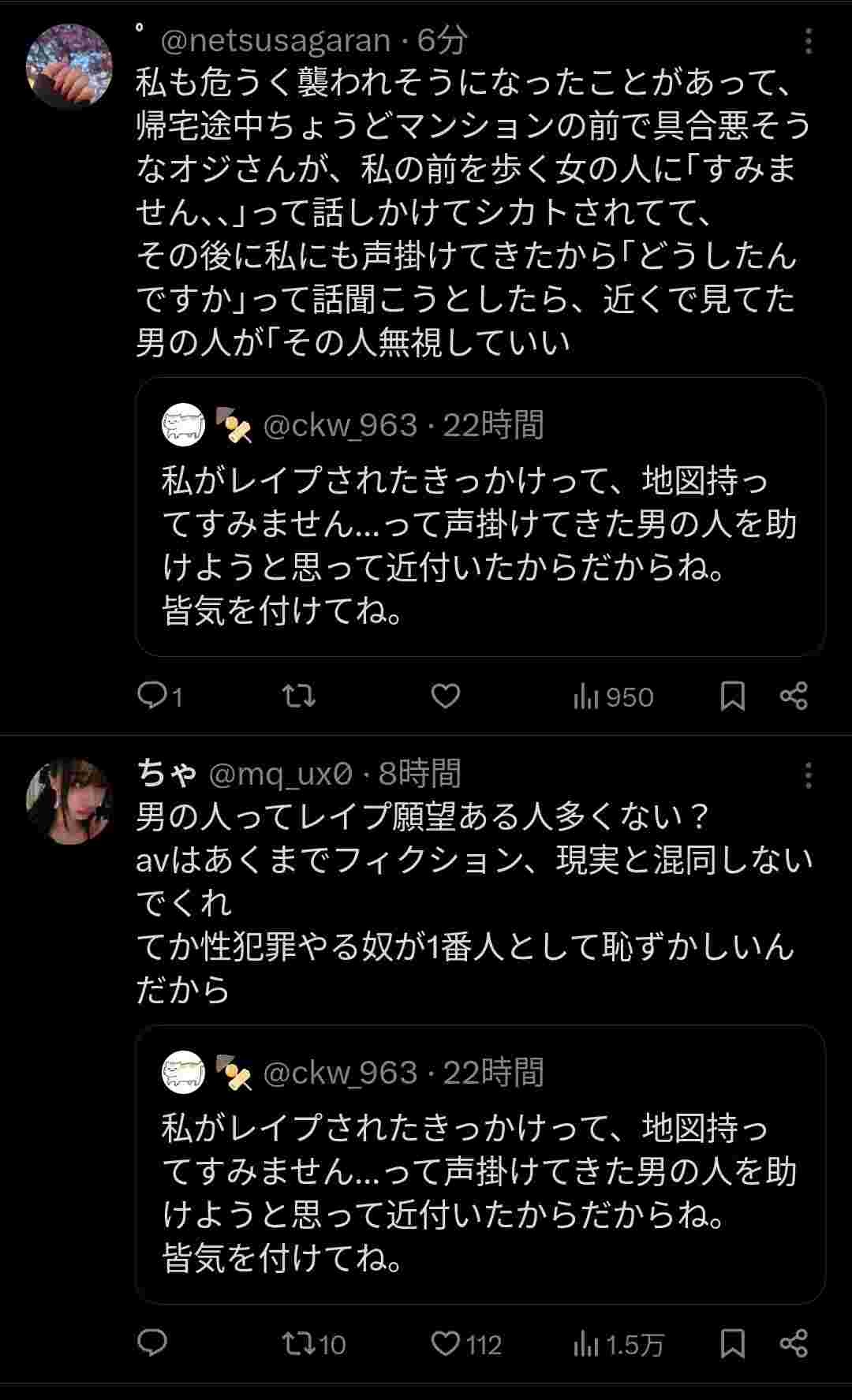The width and height of the screenshot is (852, 1400).
Task: Open the overflow menu on @mq_ux0's post
Action: pos(808,776)
